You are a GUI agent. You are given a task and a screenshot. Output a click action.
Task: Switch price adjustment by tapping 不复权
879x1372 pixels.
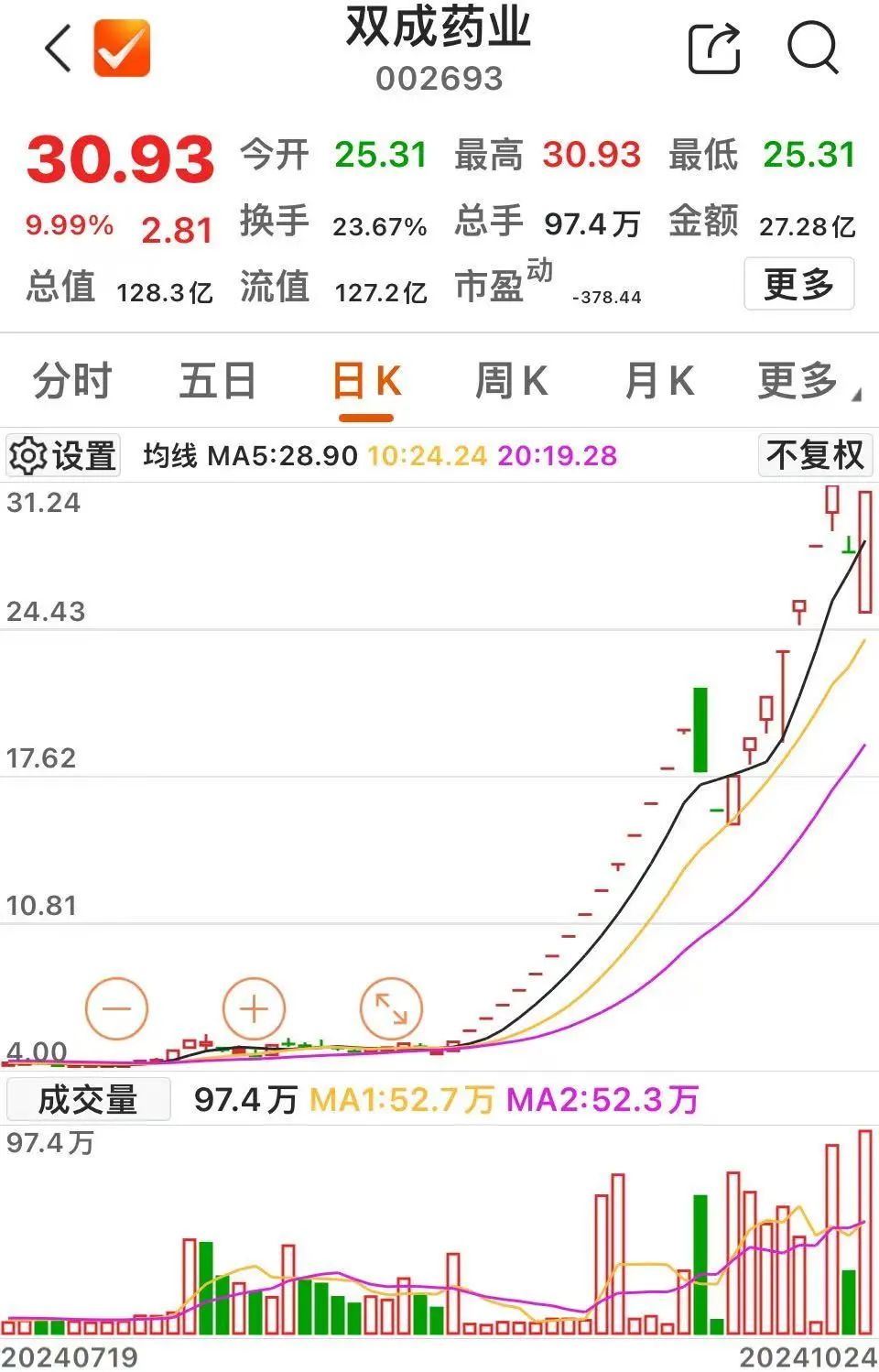(x=813, y=453)
